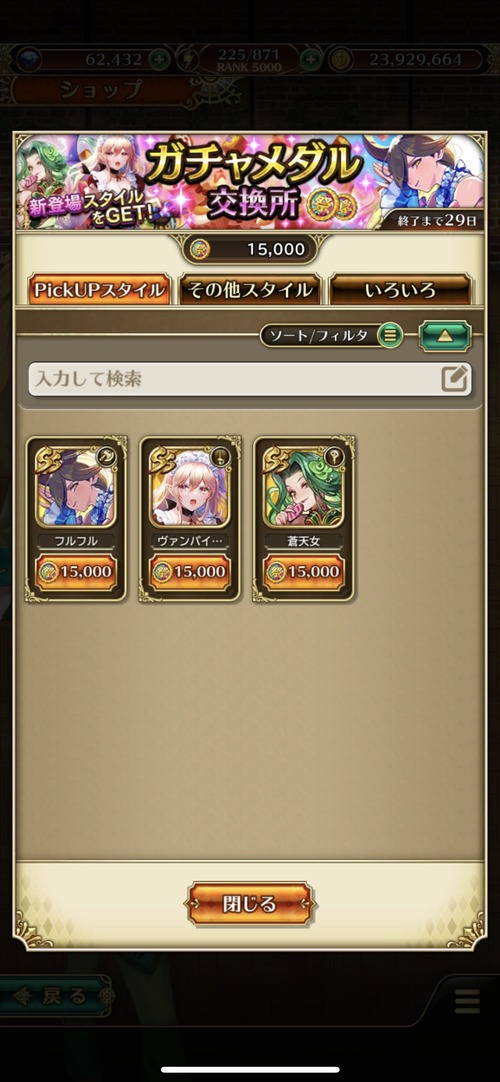Select the ヴァンパイ… style card
Screen dimensions: 500x1082
pos(190,519)
